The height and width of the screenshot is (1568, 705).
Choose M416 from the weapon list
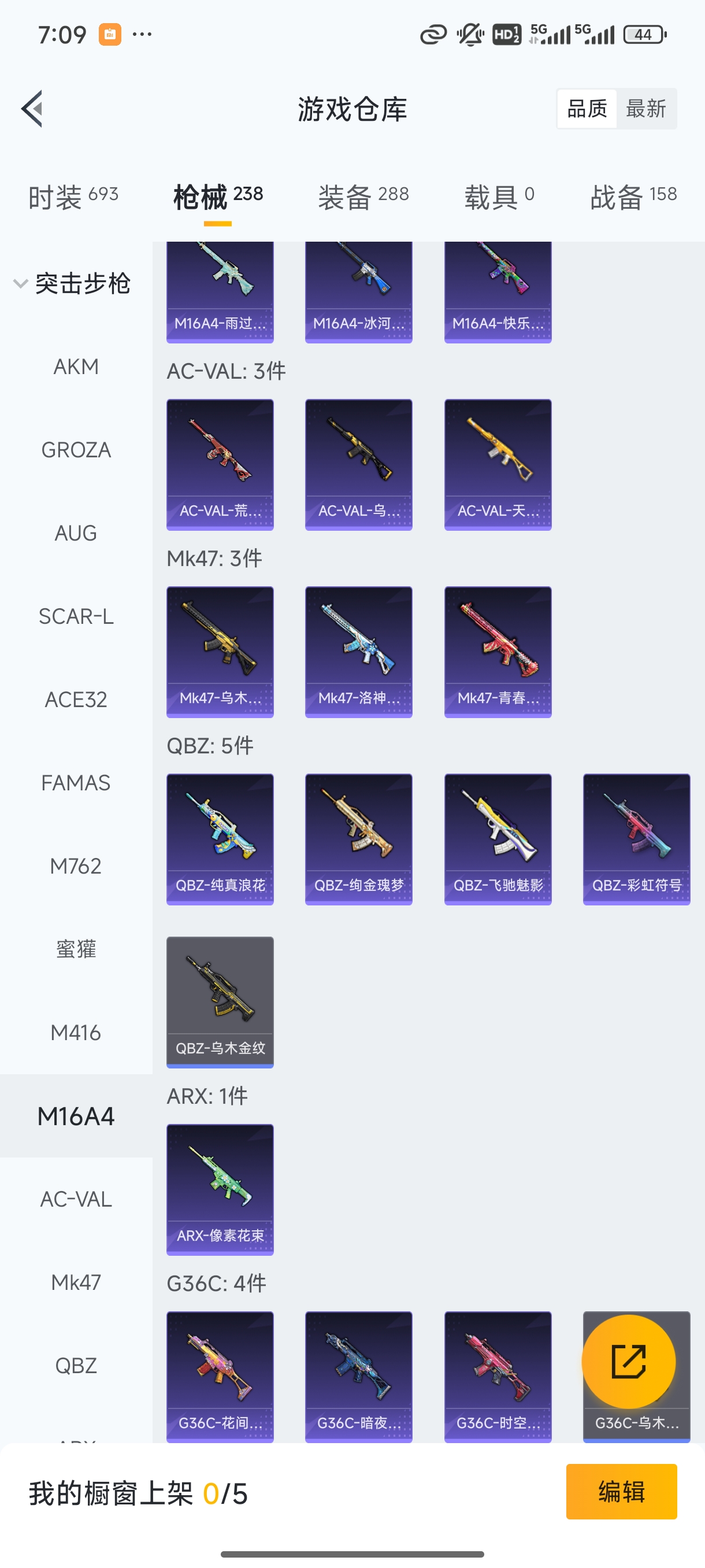[x=76, y=1033]
